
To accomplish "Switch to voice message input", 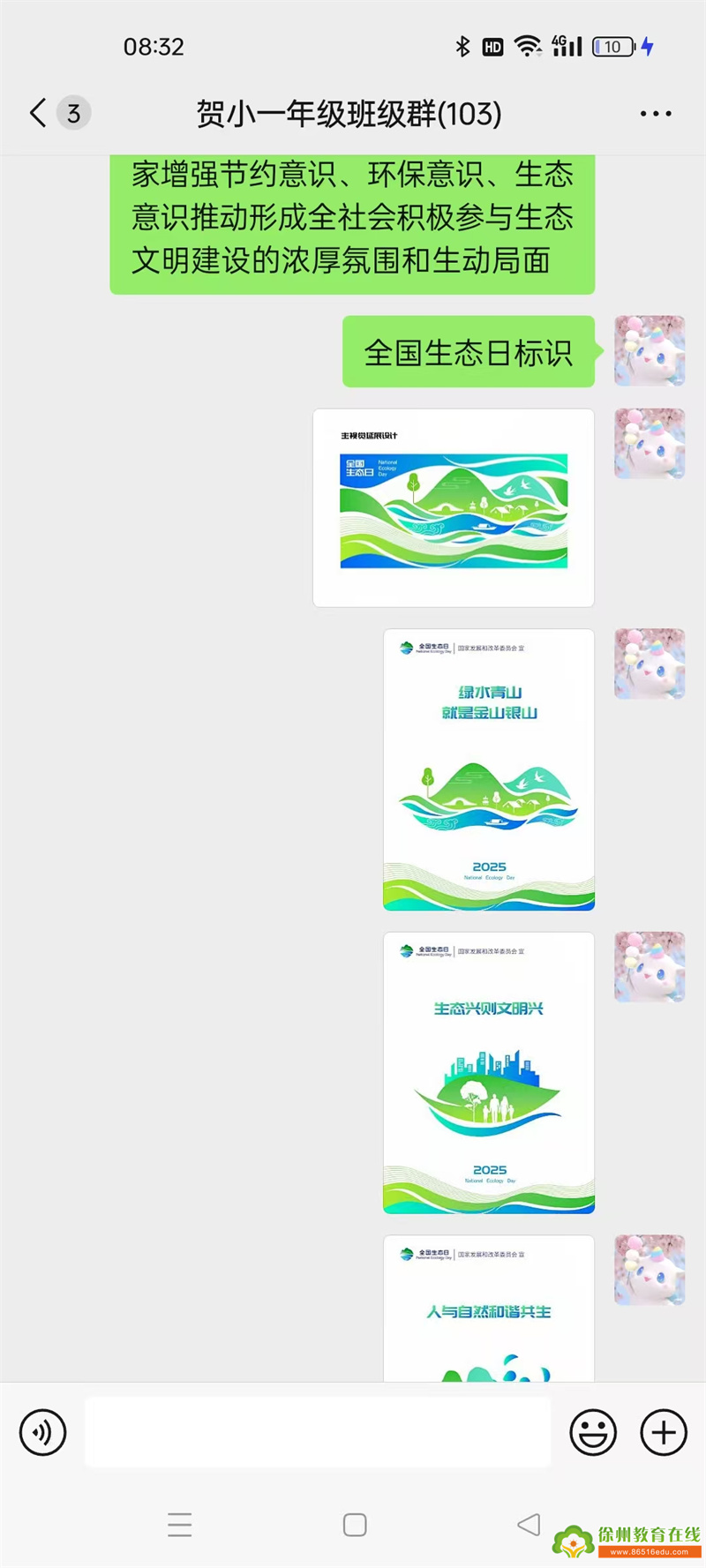I will click(x=42, y=1431).
